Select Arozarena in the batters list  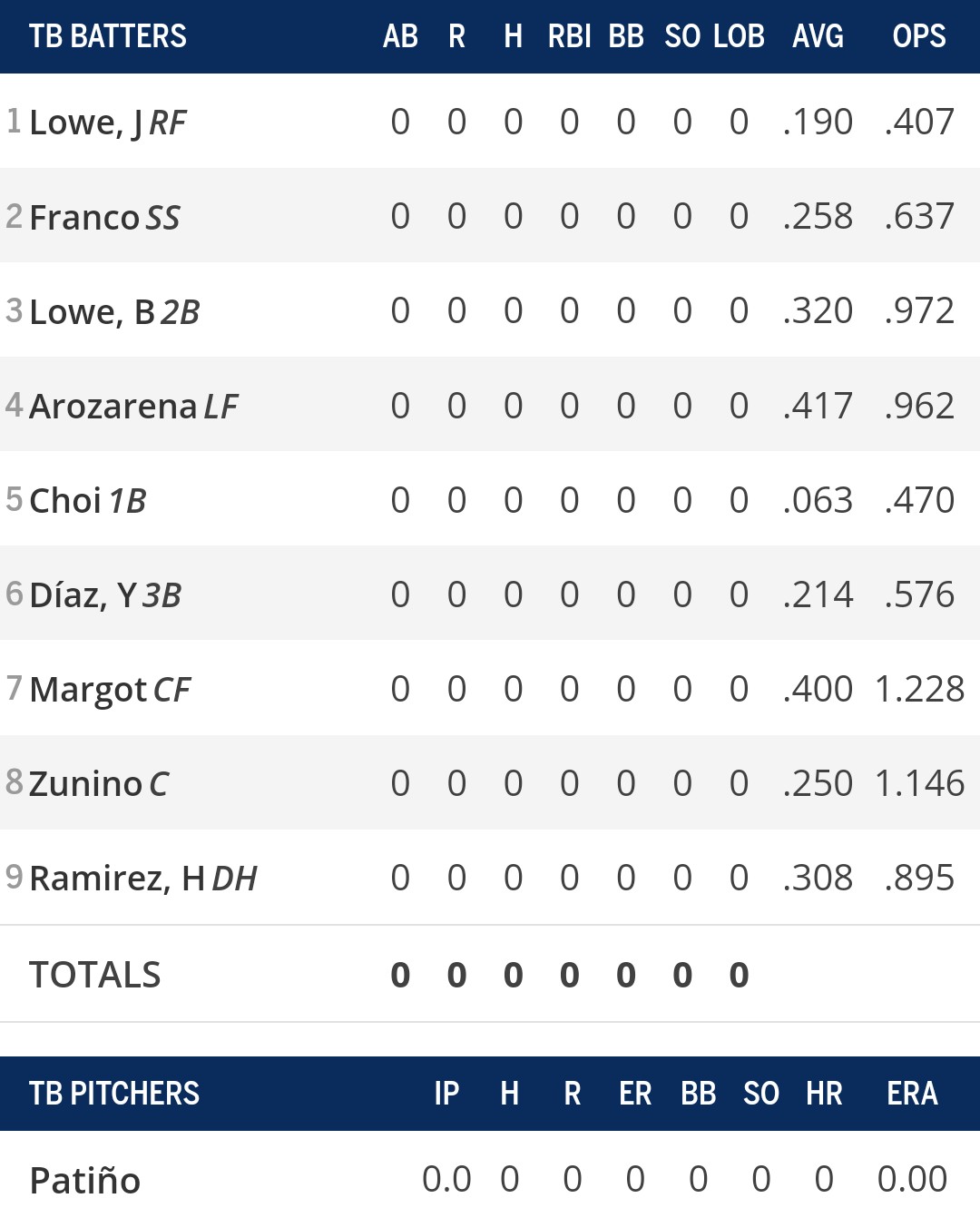point(113,407)
